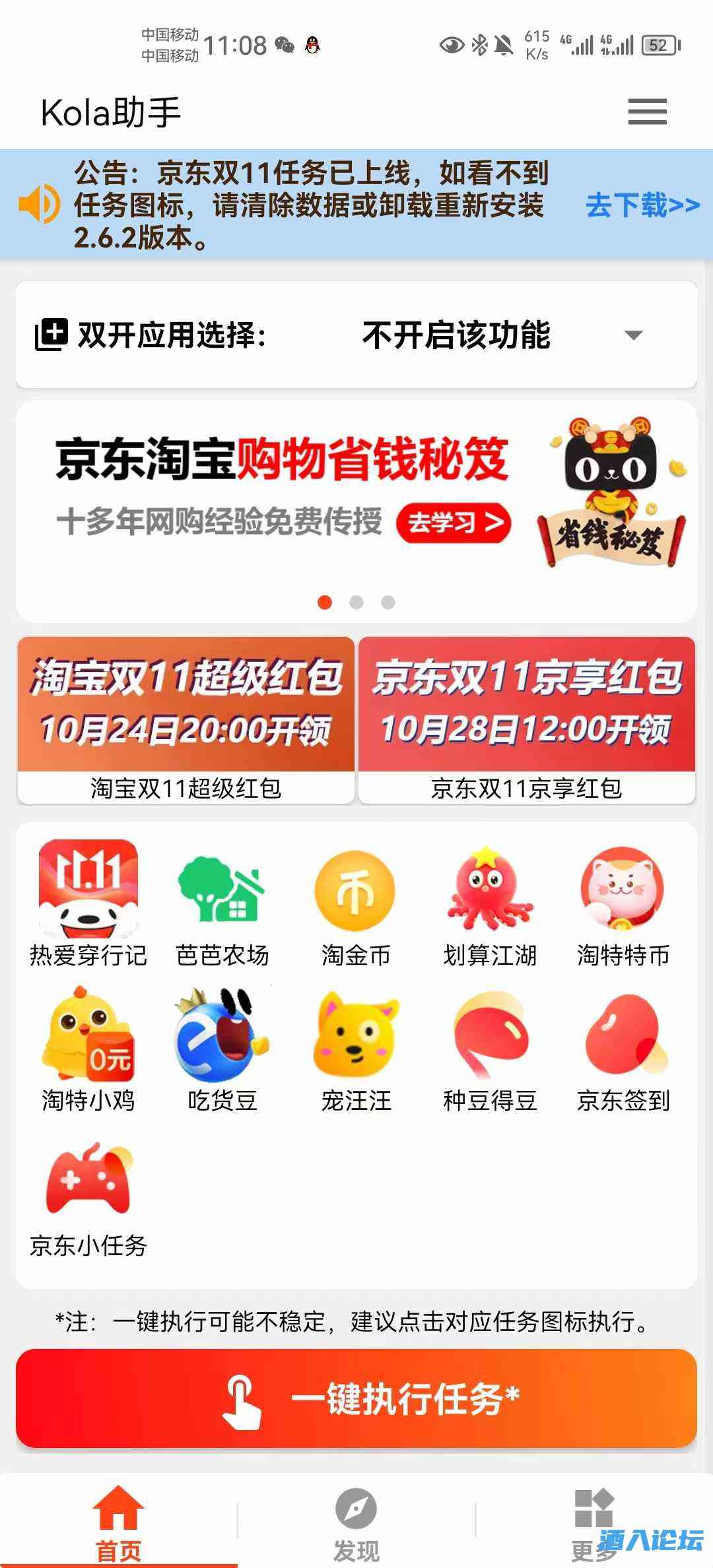
Task: Start the 吃货豆 task
Action: 222,1048
